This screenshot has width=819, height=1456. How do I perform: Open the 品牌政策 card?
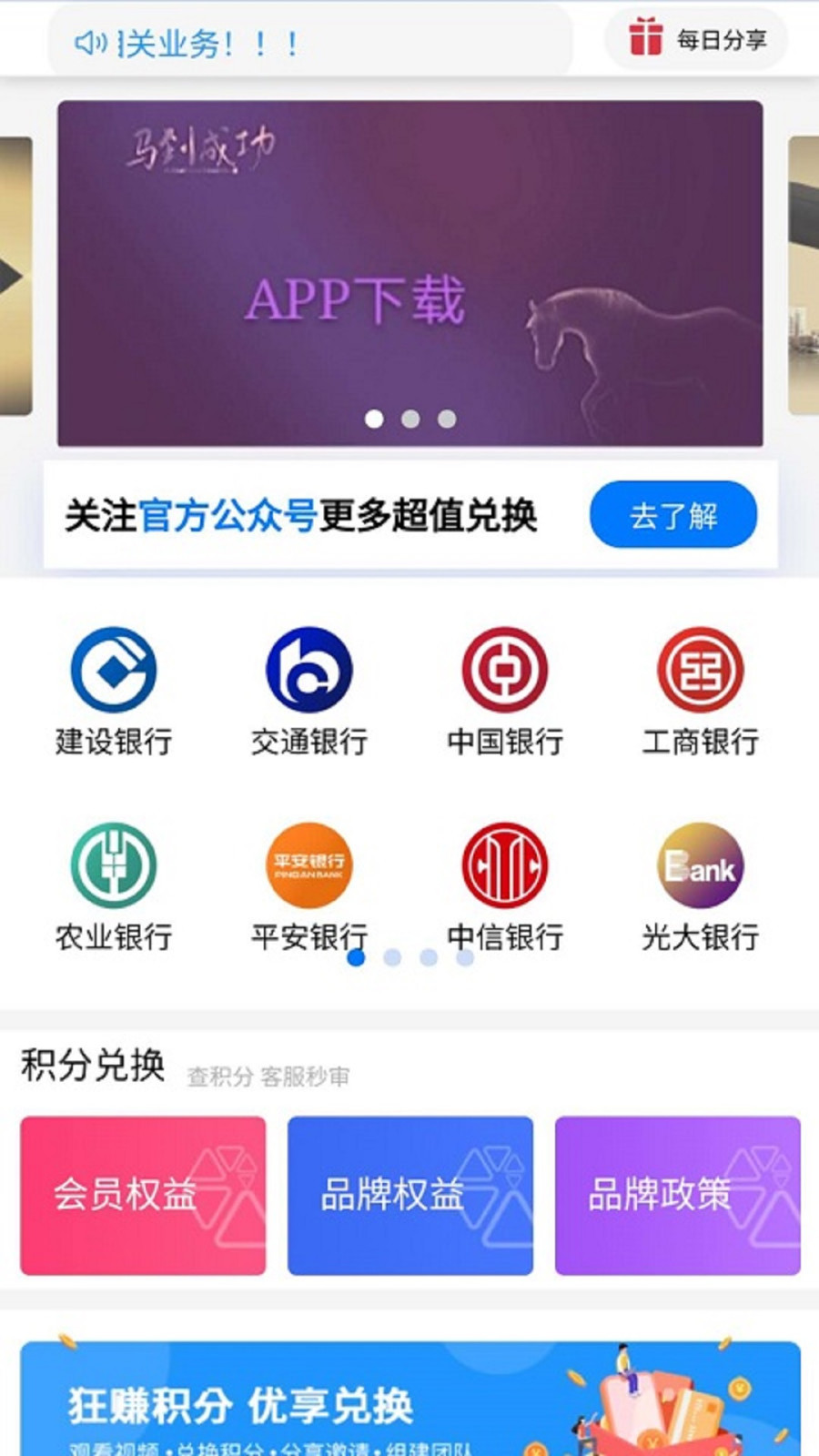tap(678, 1195)
